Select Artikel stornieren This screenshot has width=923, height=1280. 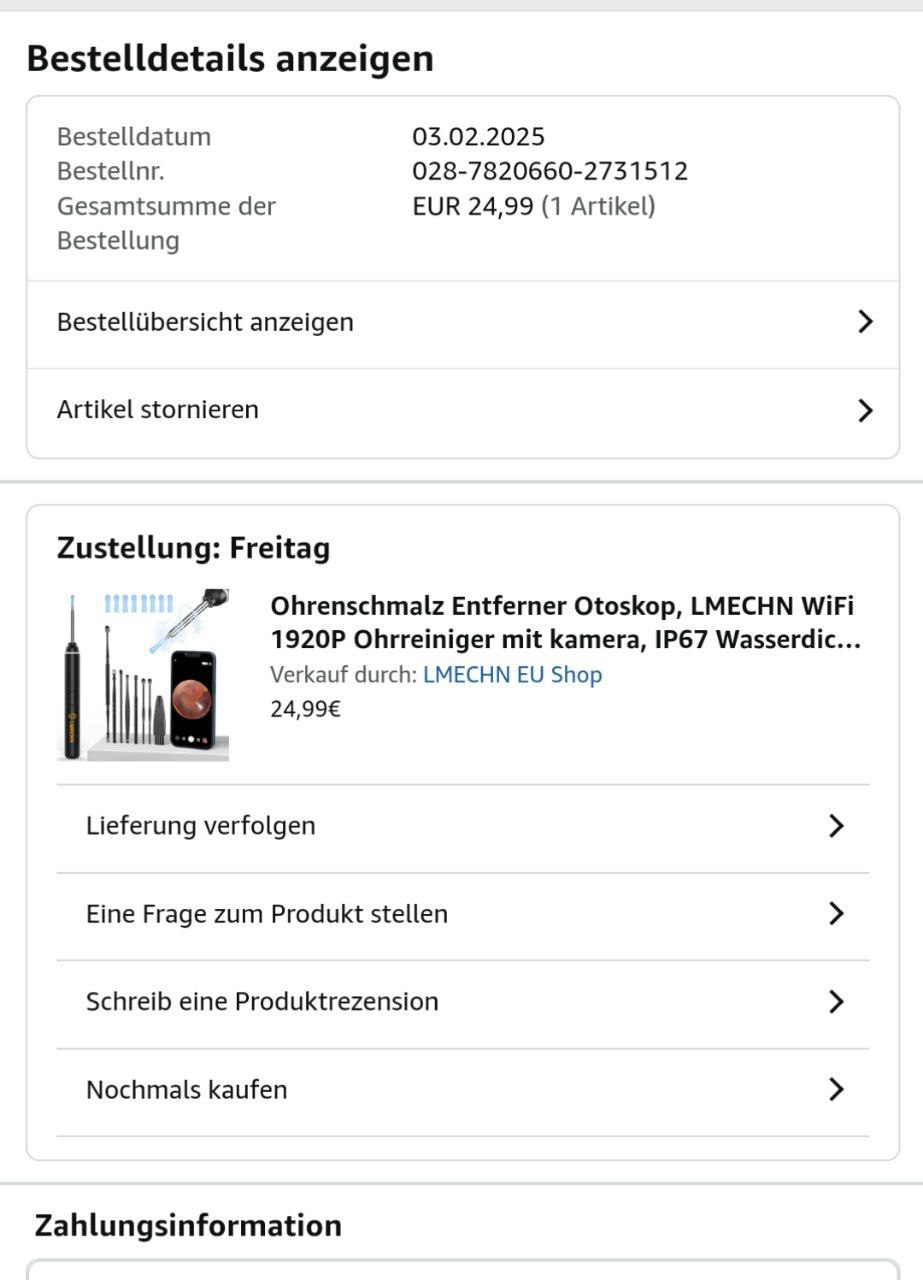click(x=462, y=410)
